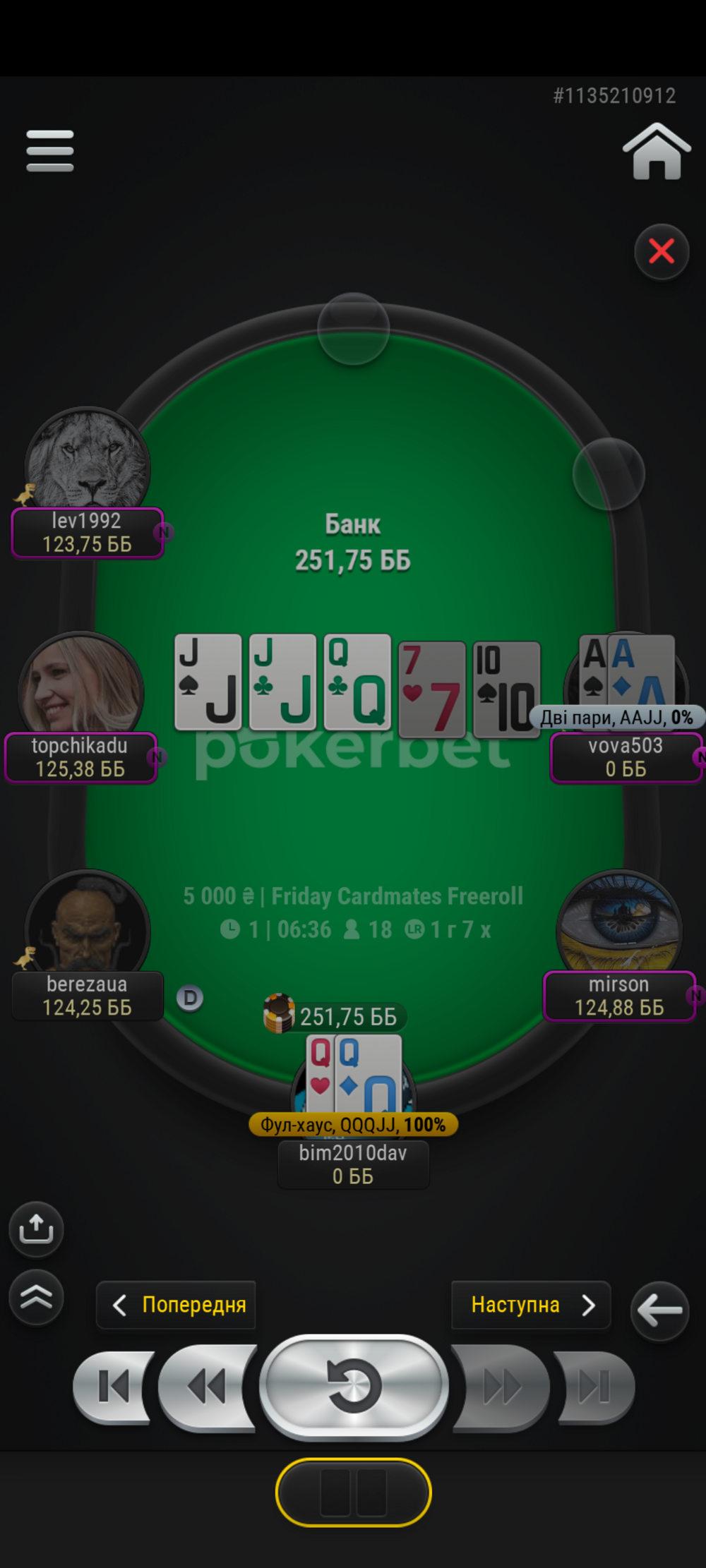Close the hand replay with the red X
The height and width of the screenshot is (1568, 706).
coord(662,251)
